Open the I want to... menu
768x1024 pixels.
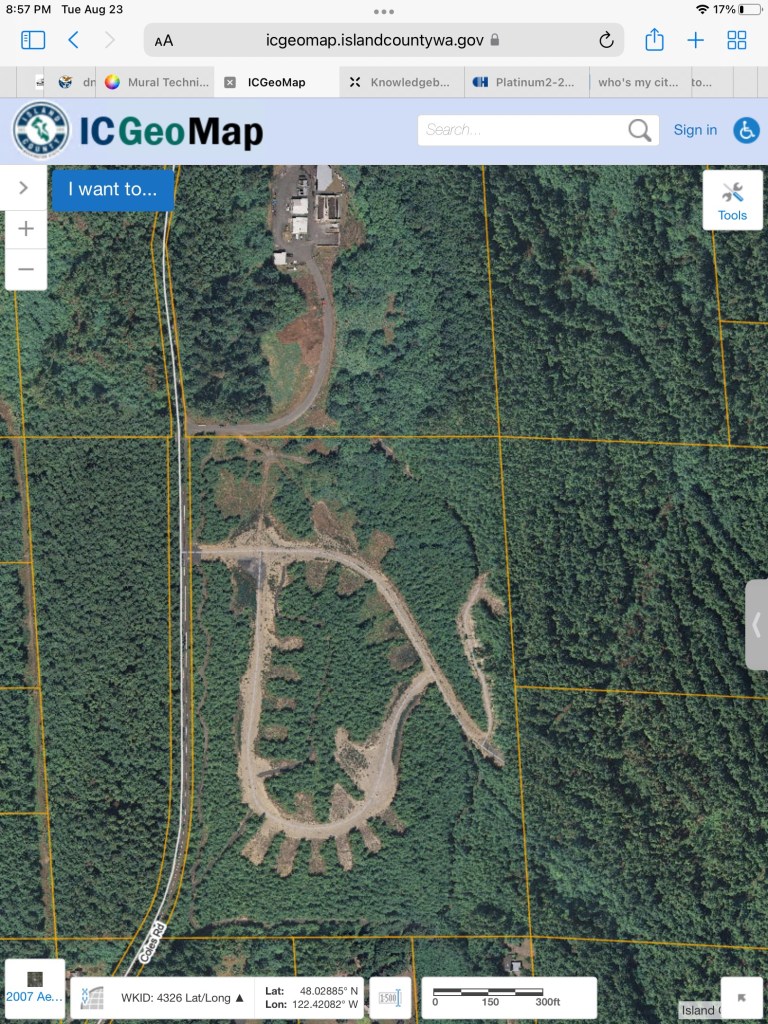click(x=112, y=189)
